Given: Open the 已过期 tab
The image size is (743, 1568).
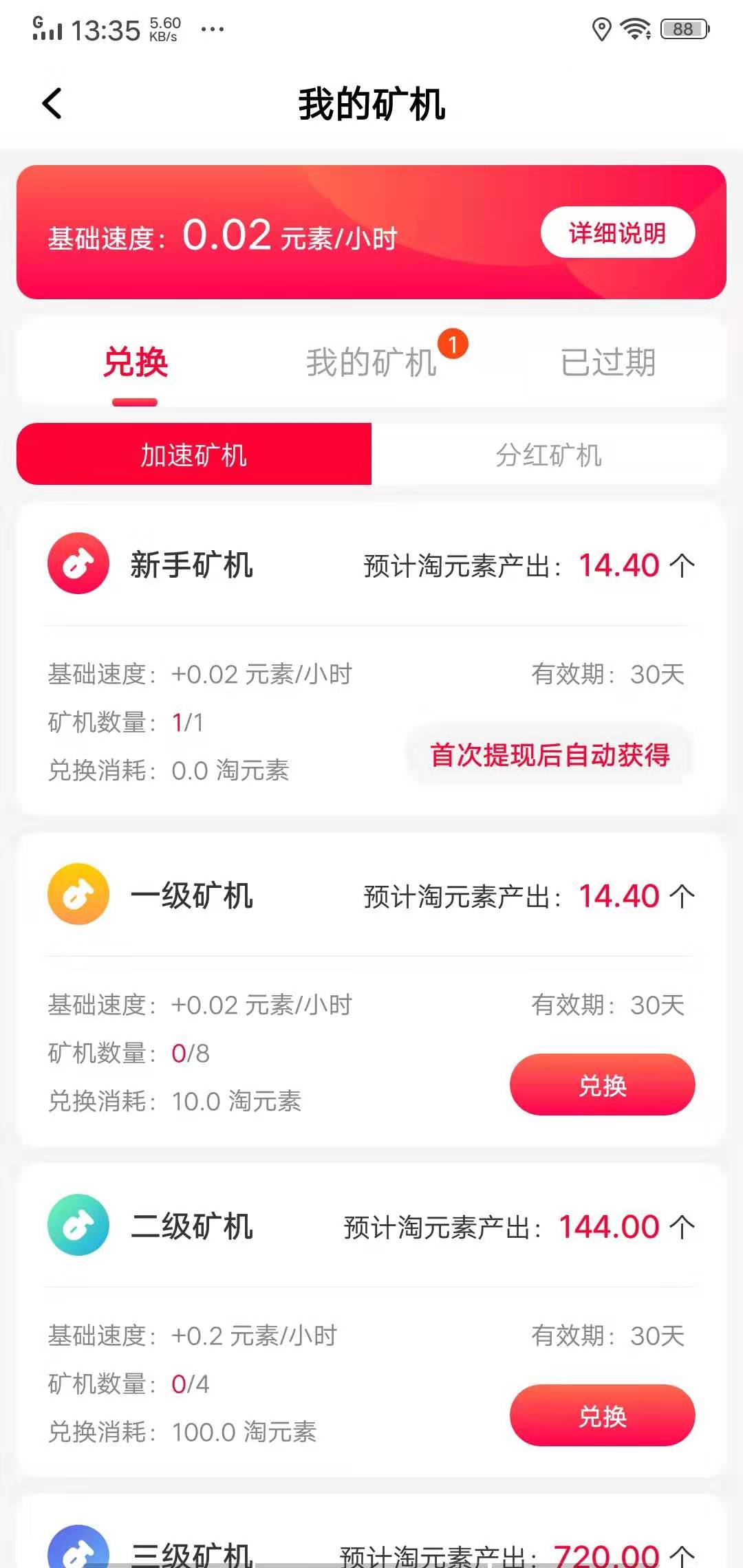Looking at the screenshot, I should 608,363.
